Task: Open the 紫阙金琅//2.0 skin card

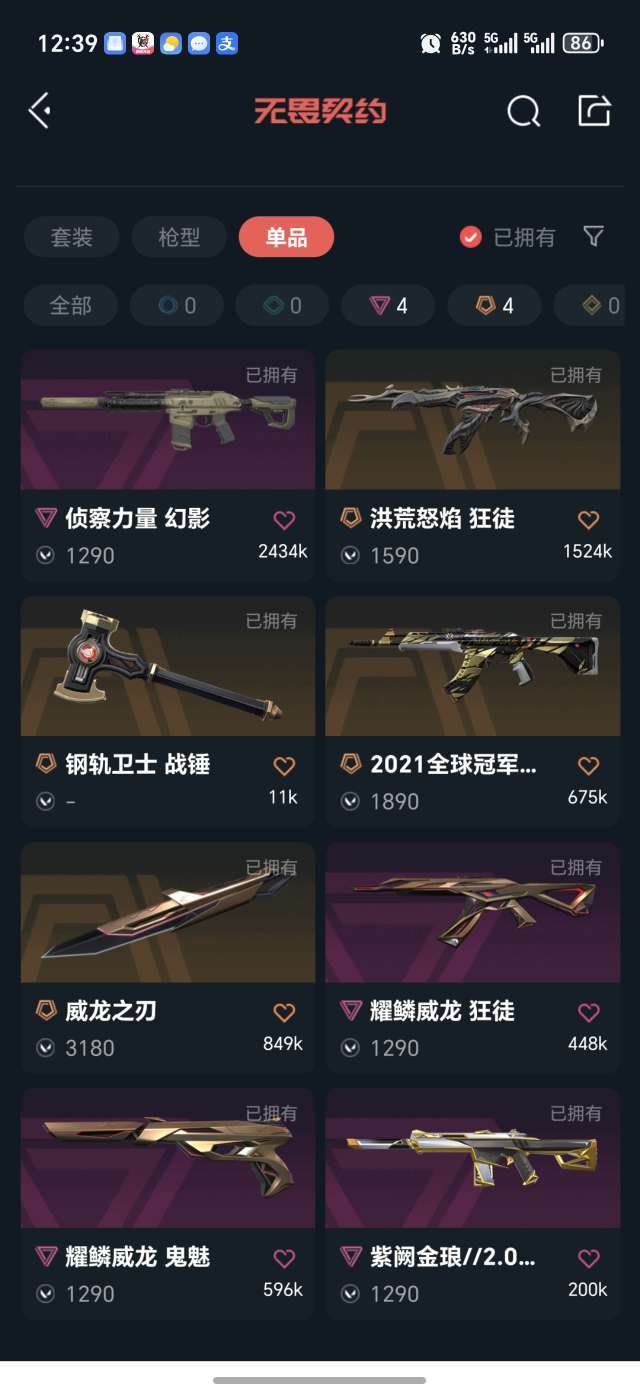Action: click(x=472, y=1159)
